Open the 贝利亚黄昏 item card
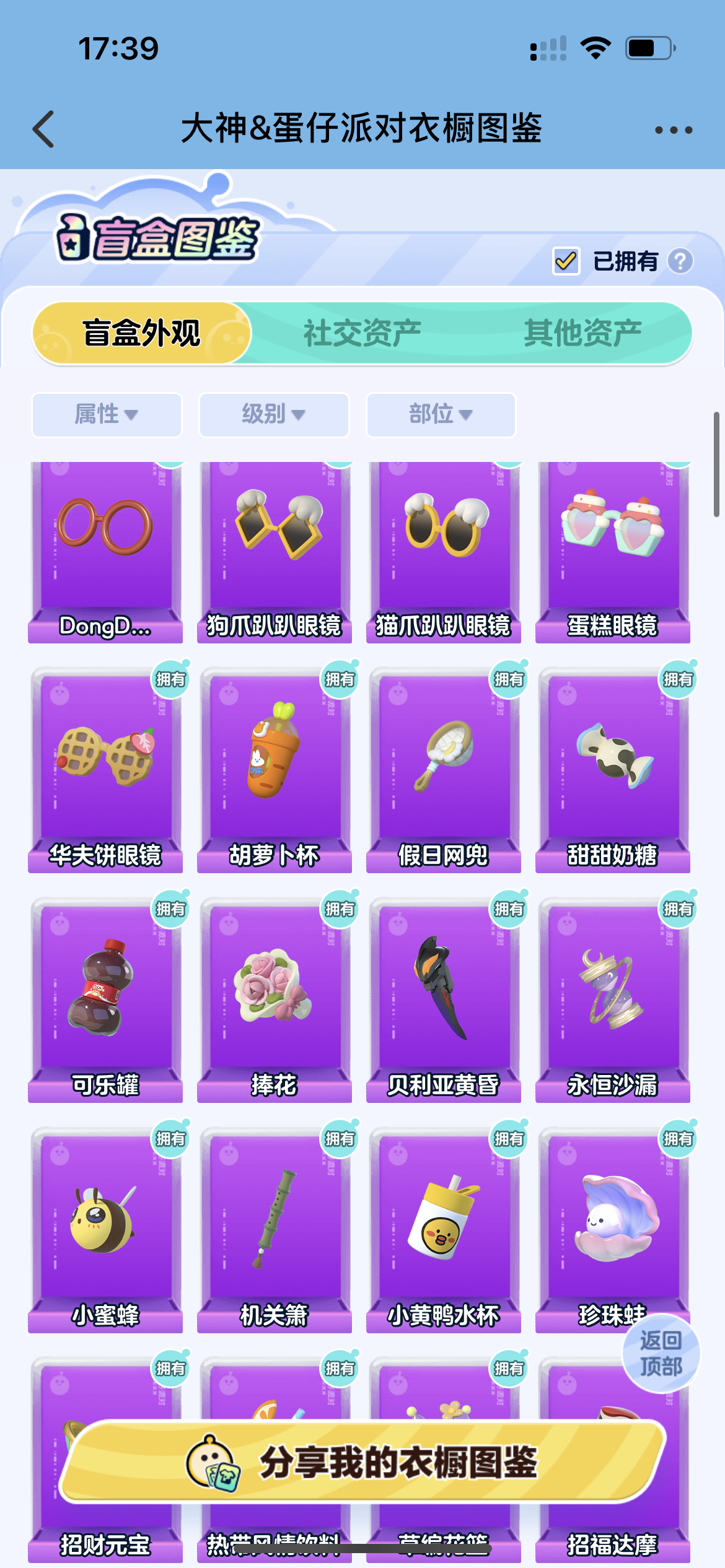 (x=443, y=997)
